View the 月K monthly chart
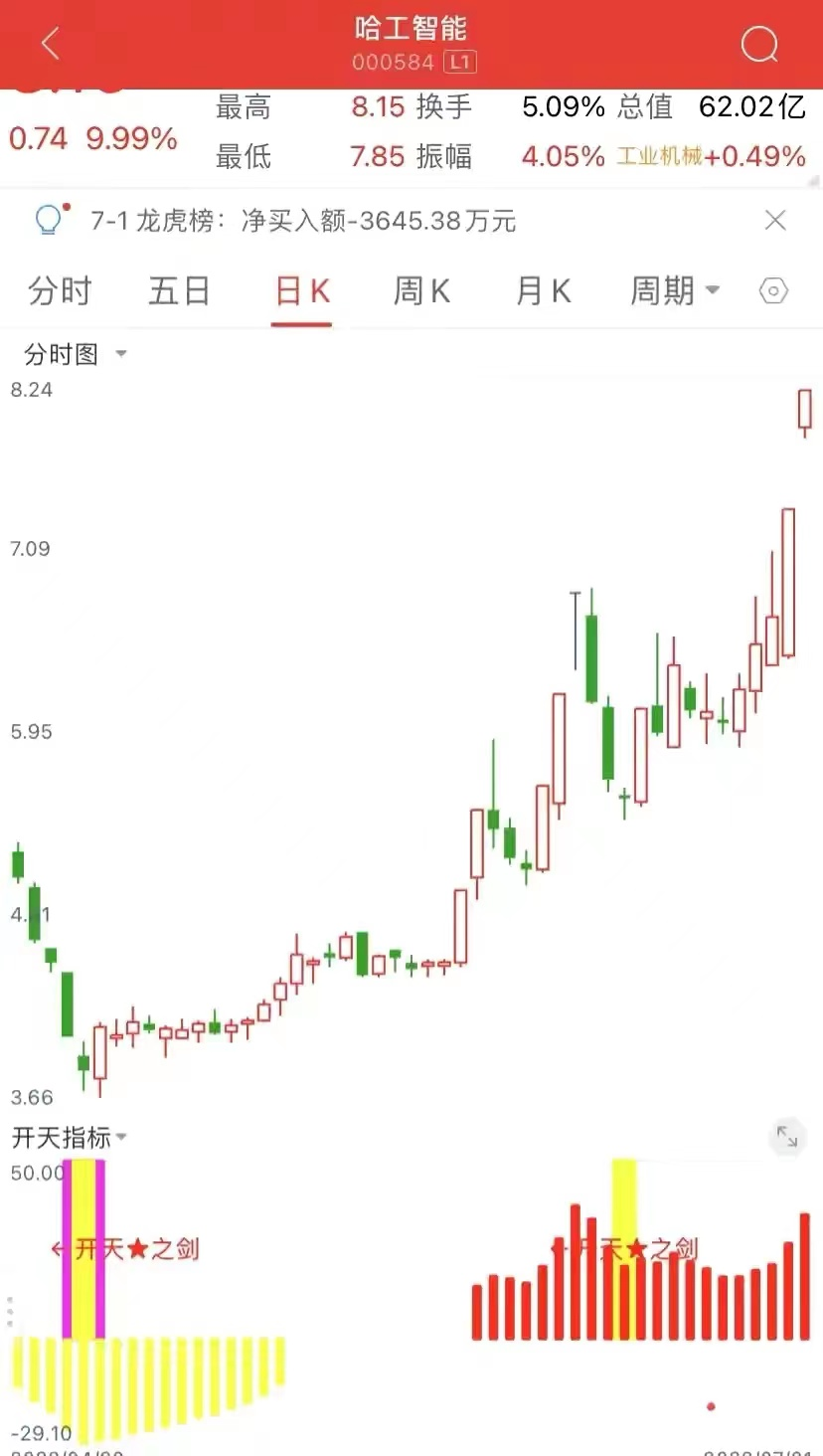Screen dimensions: 823x1456 coord(543,290)
